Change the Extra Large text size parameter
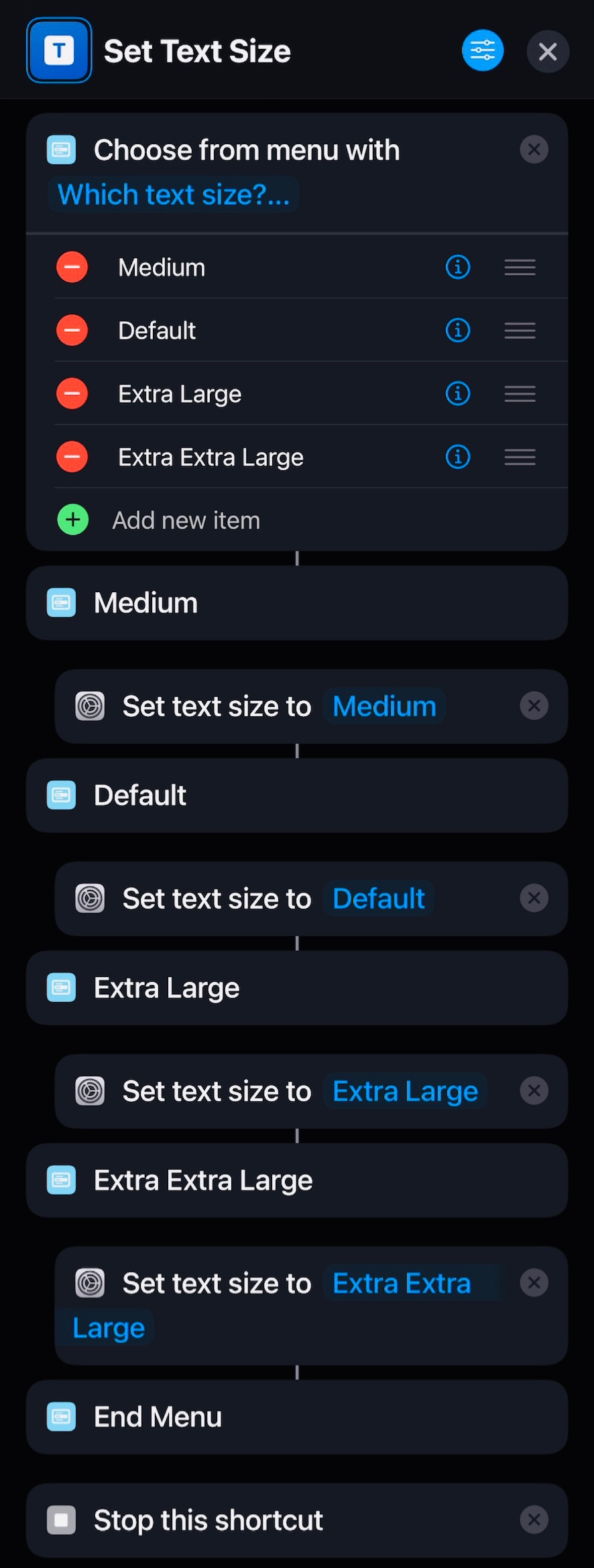The image size is (594, 1568). pos(405,1091)
